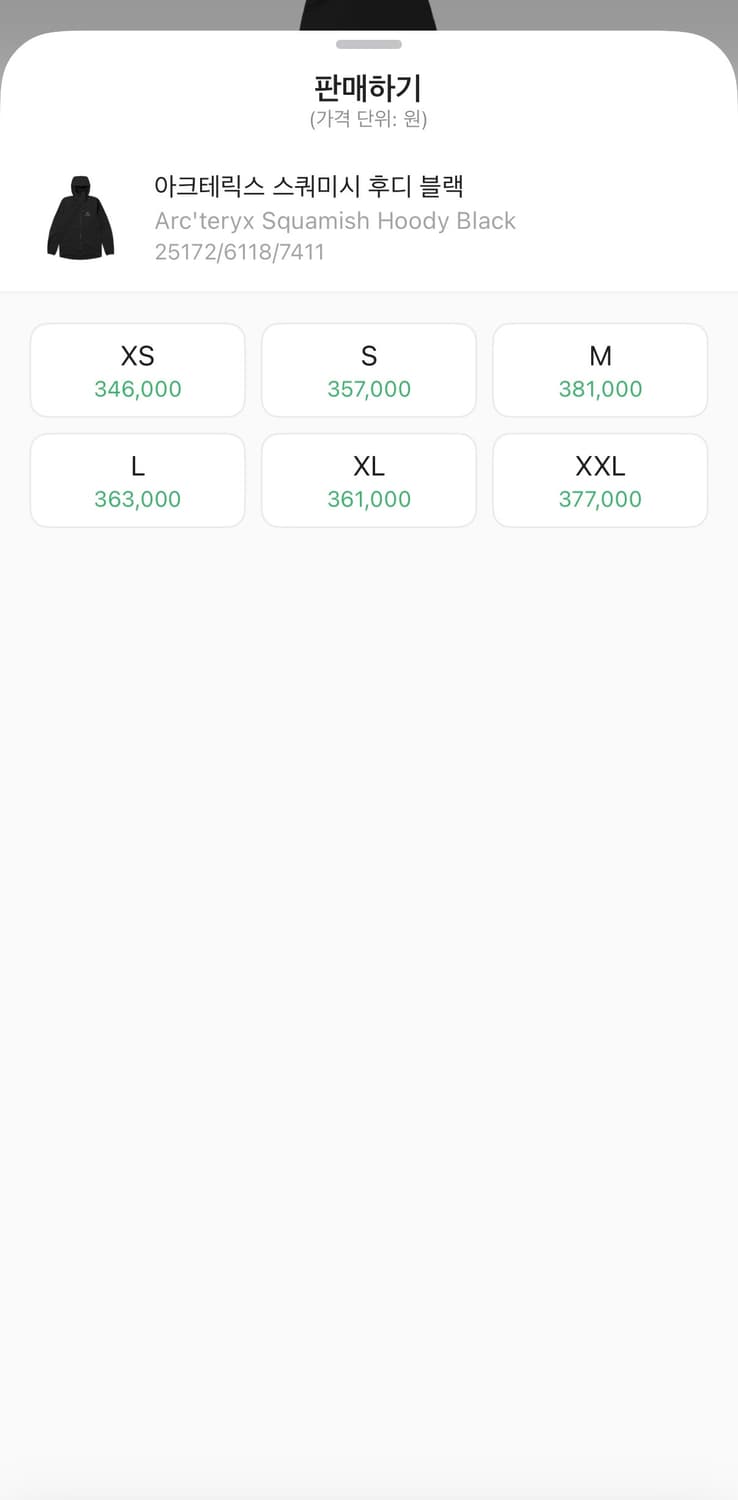Viewport: 738px width, 1500px height.
Task: Choose size S for 357,000
Action: [369, 371]
